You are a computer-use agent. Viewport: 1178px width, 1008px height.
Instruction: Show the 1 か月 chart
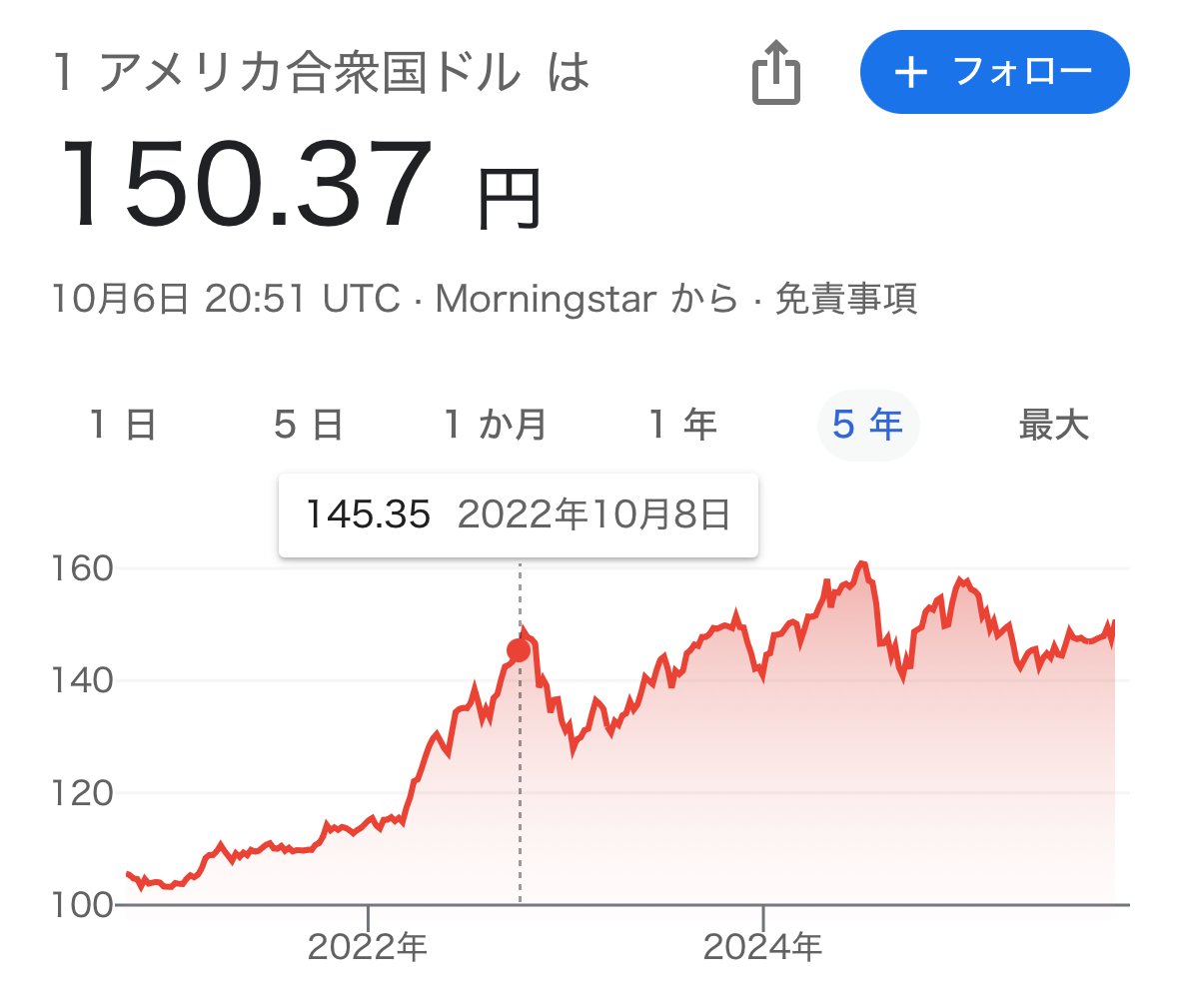click(x=496, y=426)
